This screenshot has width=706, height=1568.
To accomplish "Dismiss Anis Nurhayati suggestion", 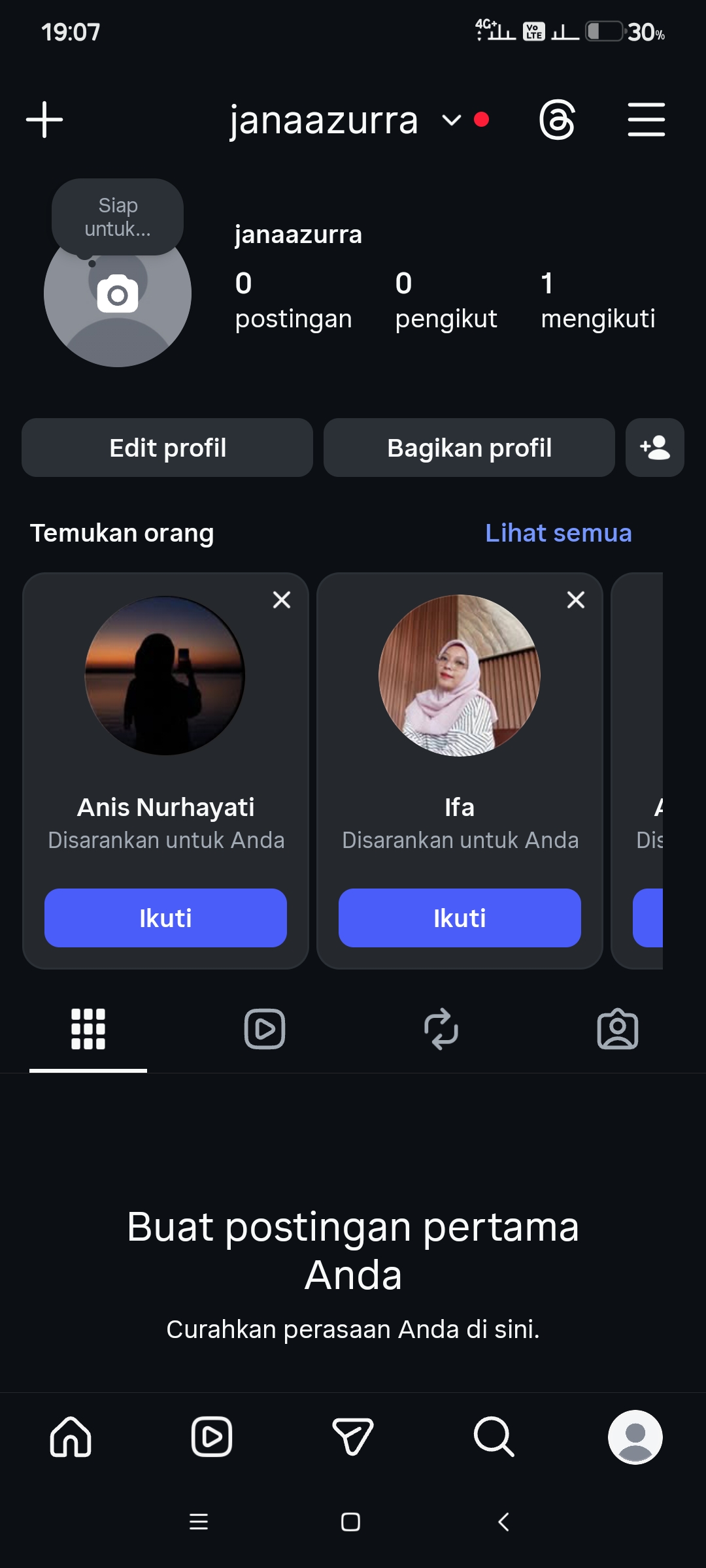I will point(282,600).
